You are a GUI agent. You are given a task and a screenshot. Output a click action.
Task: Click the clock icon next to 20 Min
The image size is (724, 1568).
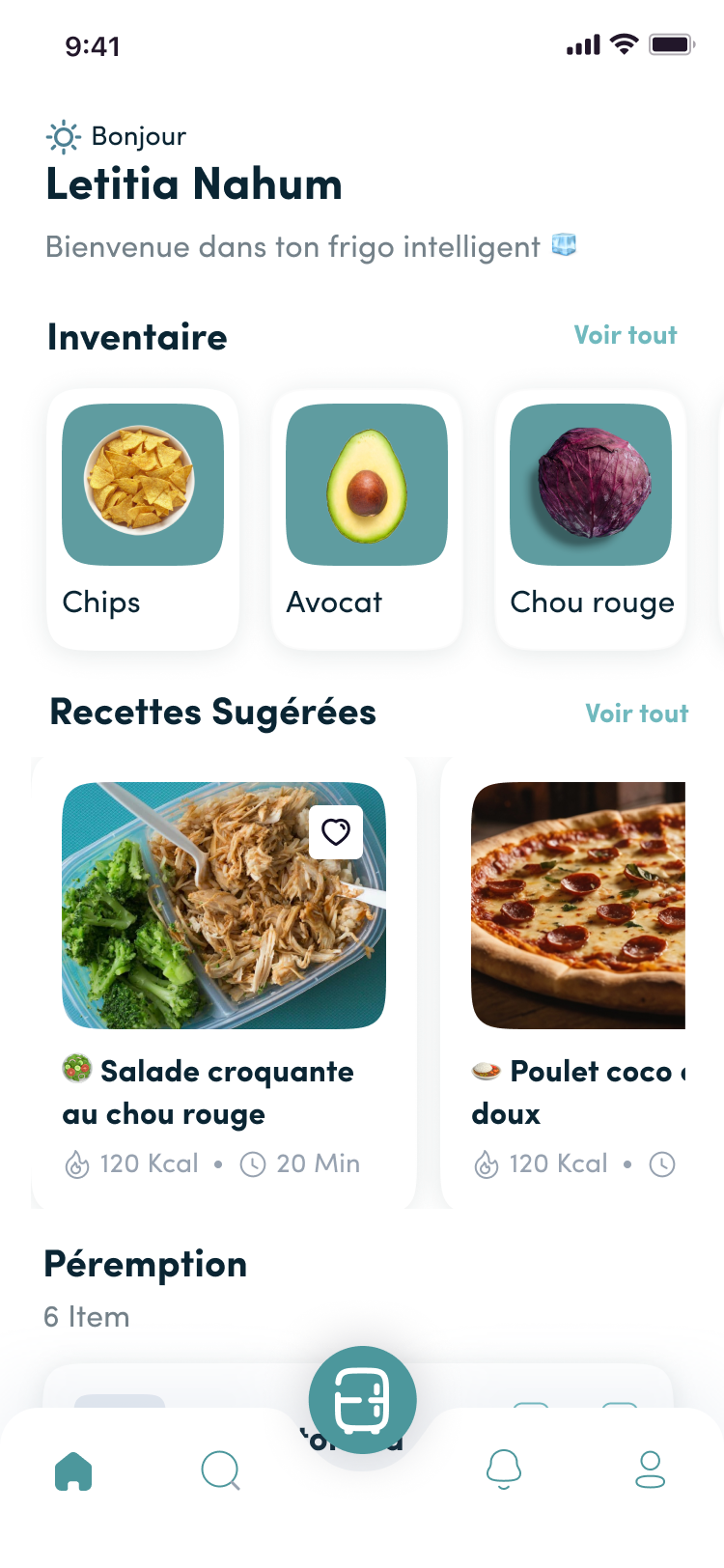(250, 1163)
